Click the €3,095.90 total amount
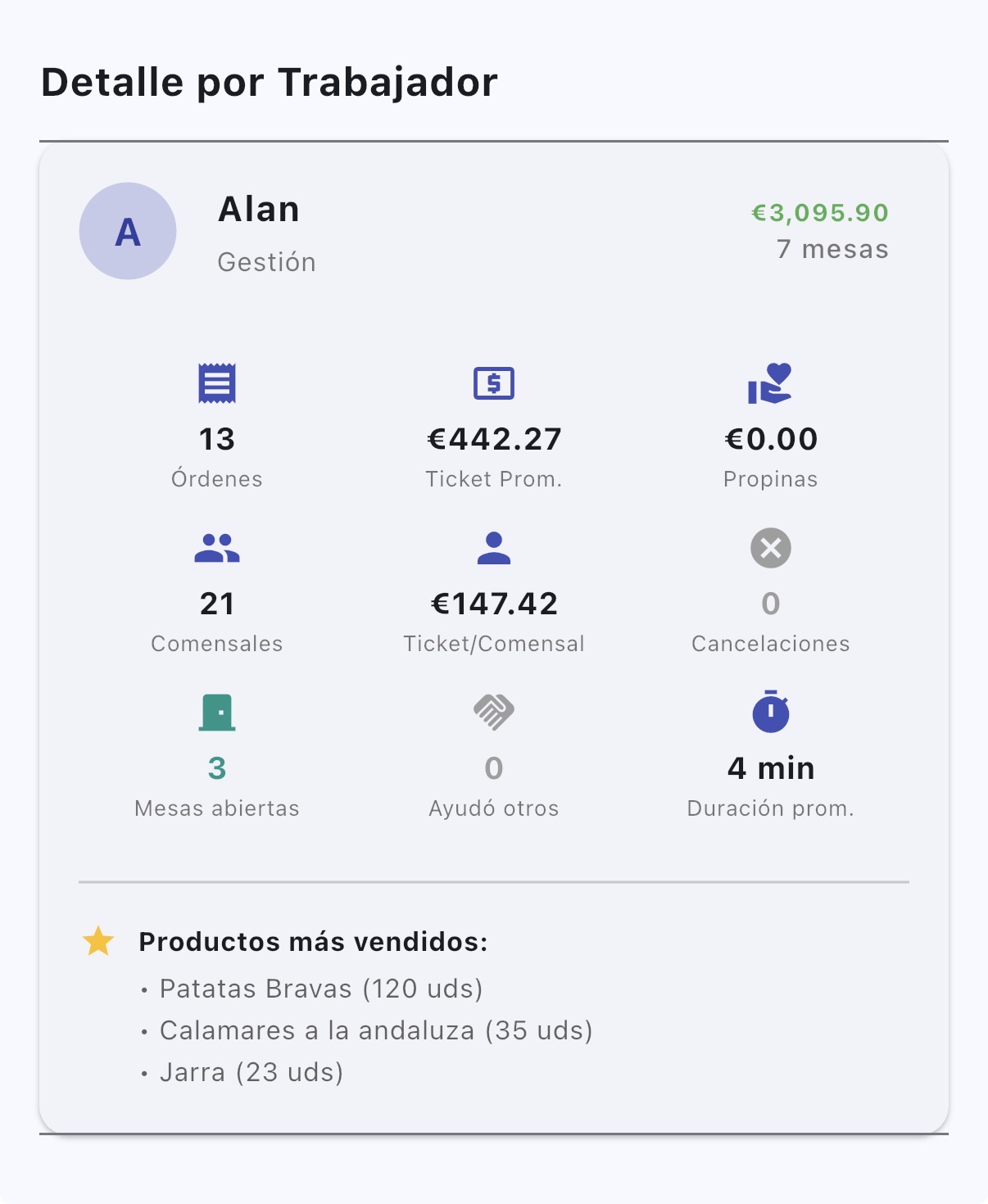Screen dimensions: 988x1204 click(819, 211)
